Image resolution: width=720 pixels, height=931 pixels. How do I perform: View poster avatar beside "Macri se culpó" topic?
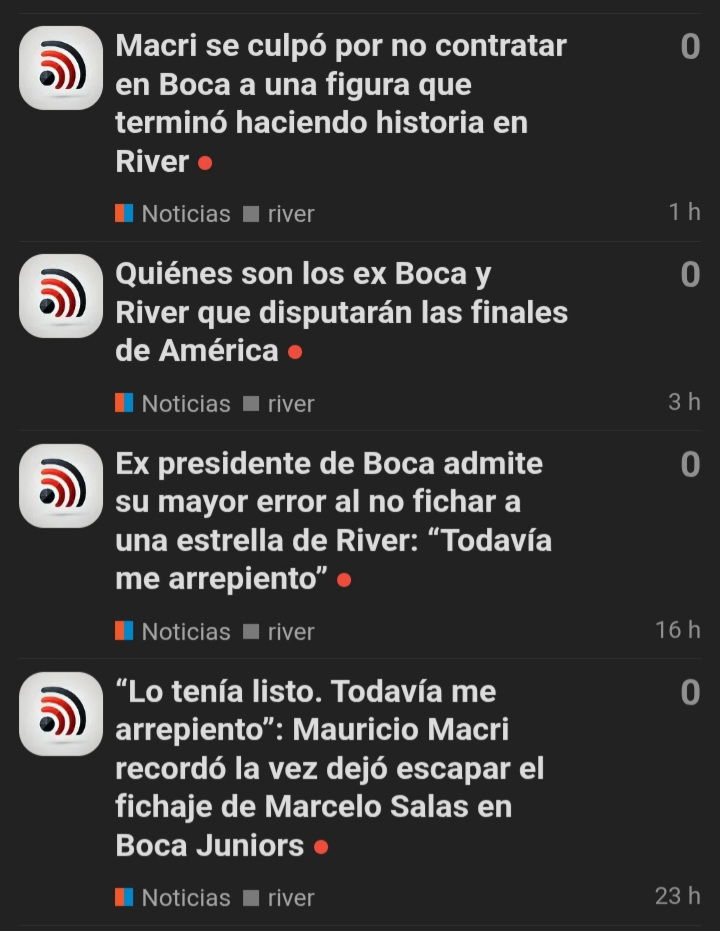(61, 68)
